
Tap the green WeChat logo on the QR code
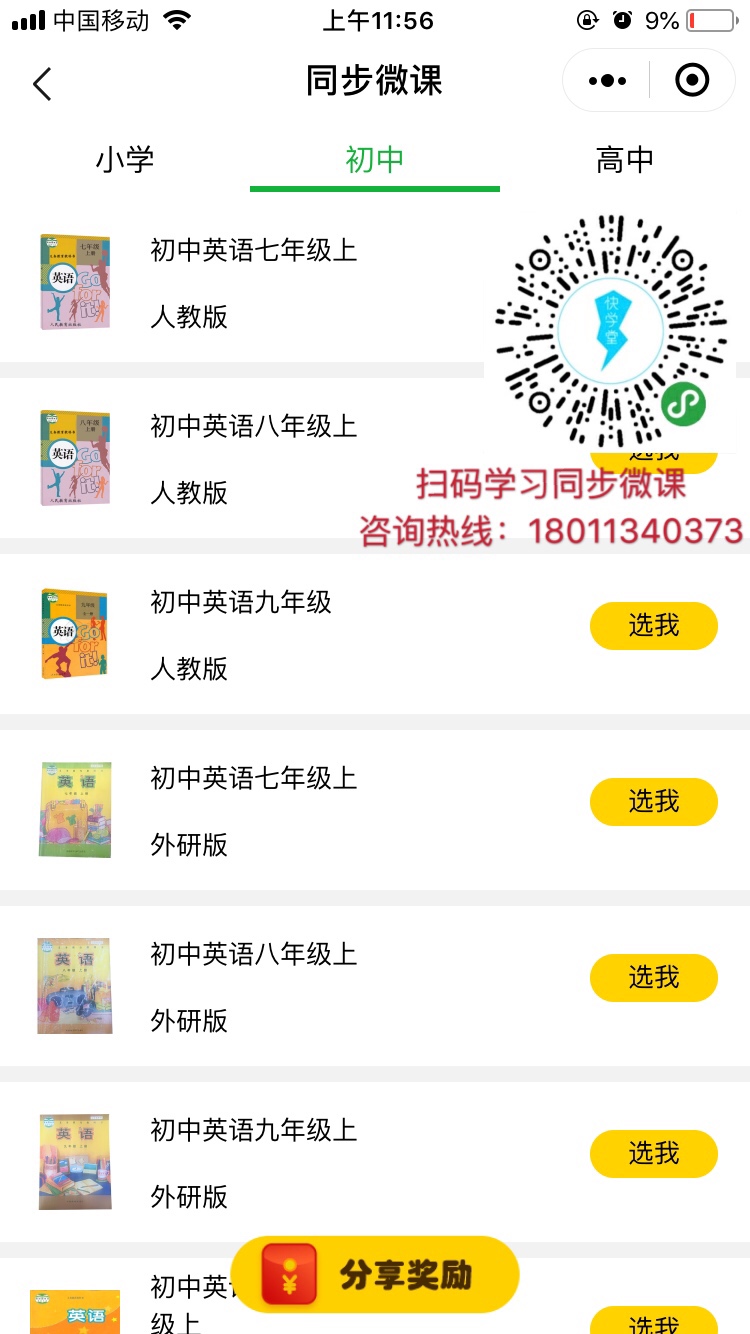[682, 404]
